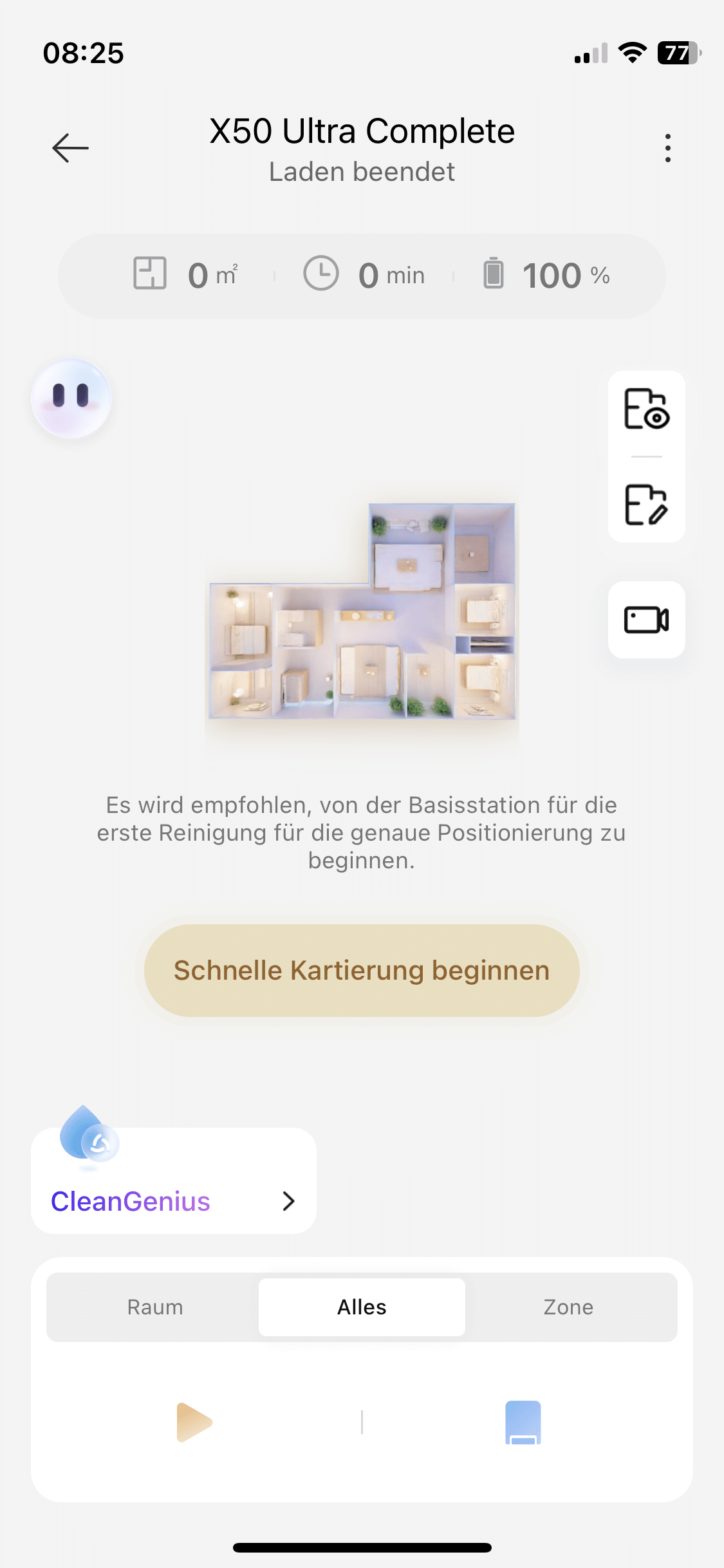Tap the robot face assistant avatar
This screenshot has width=724, height=1568.
click(x=71, y=398)
